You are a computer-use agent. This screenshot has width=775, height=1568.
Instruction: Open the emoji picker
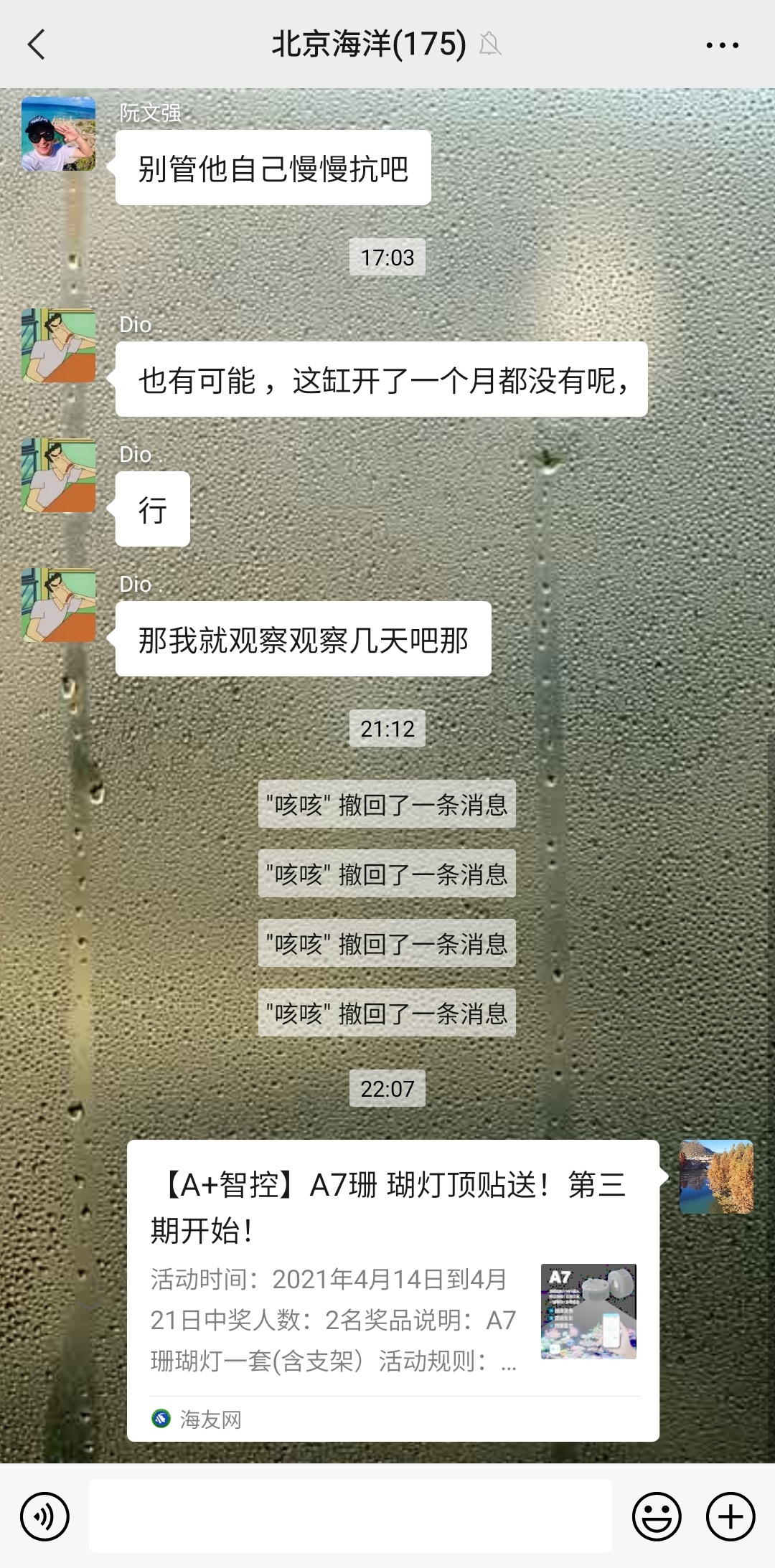[656, 1516]
